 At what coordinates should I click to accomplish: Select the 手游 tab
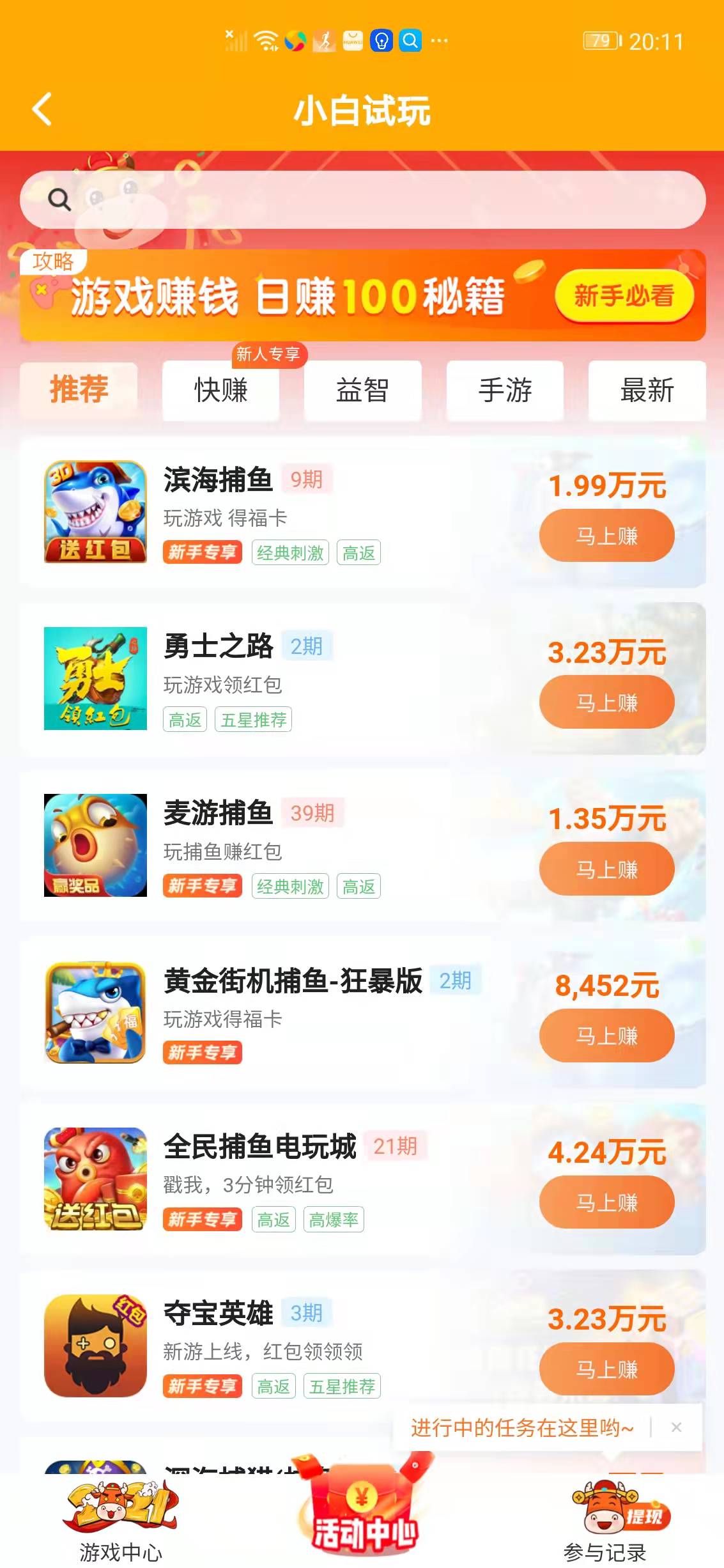pos(504,391)
